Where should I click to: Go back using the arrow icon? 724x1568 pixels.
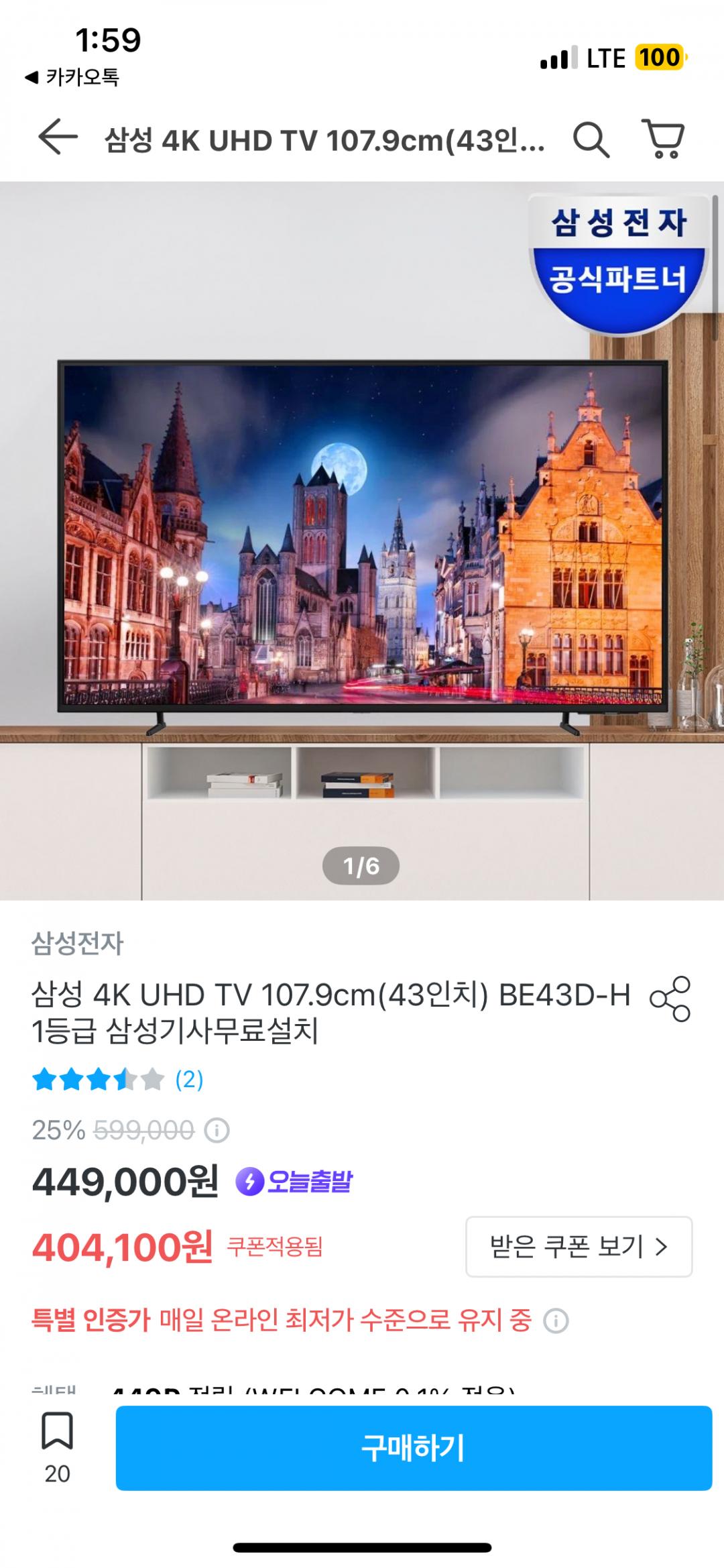[x=58, y=137]
